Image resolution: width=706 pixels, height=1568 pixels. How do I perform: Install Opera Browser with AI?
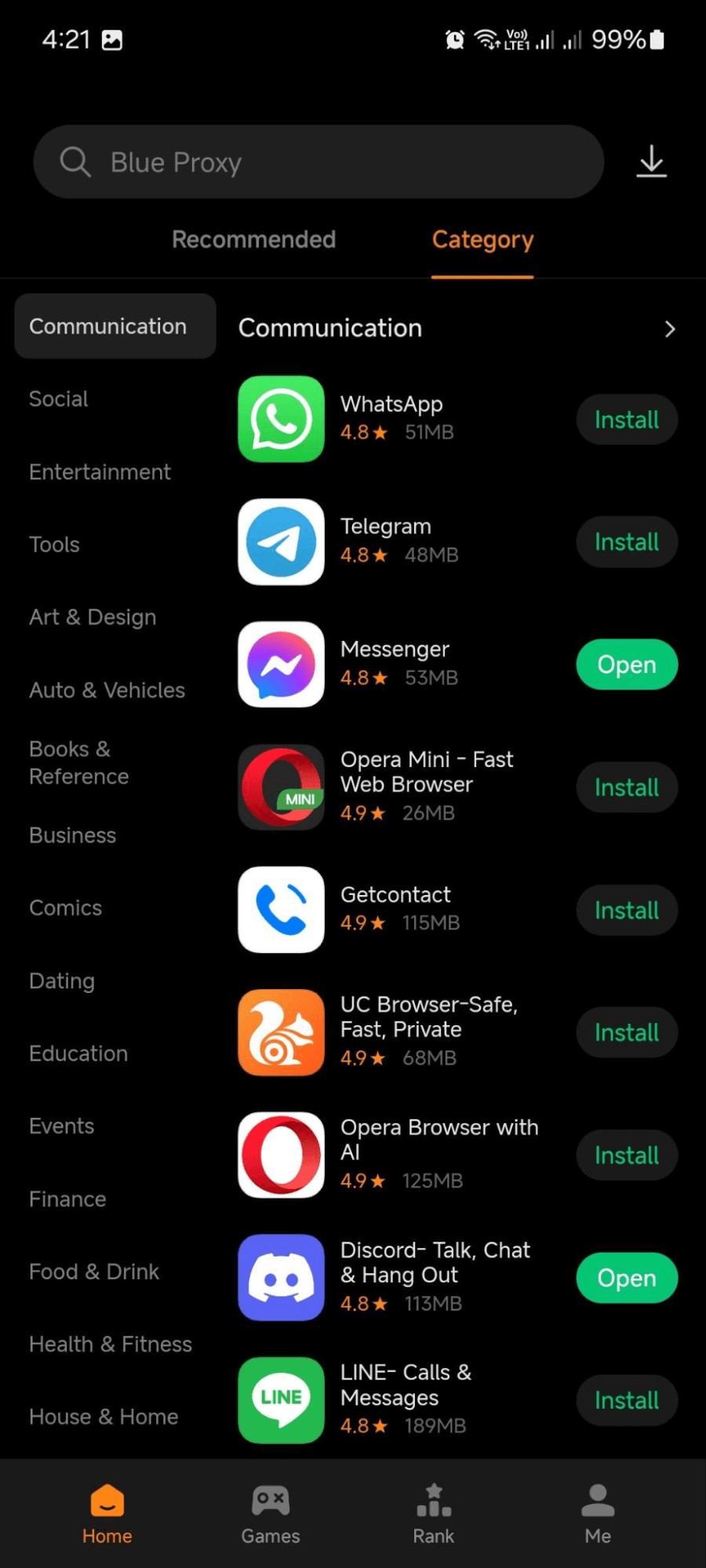(x=626, y=1155)
